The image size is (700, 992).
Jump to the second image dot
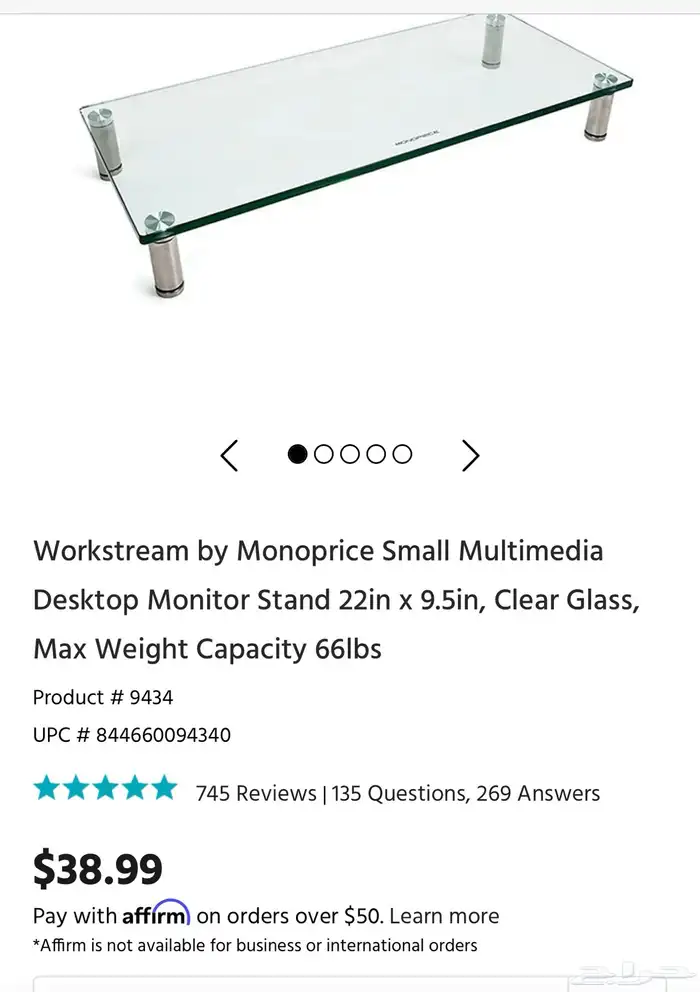coord(323,454)
